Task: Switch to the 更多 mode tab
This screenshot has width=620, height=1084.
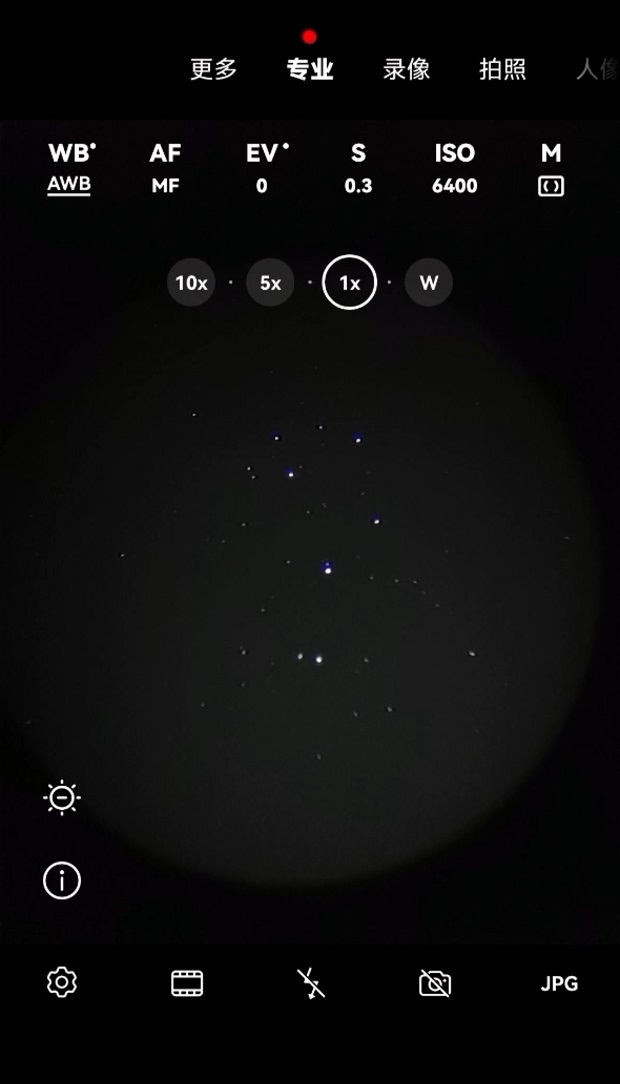Action: click(214, 69)
